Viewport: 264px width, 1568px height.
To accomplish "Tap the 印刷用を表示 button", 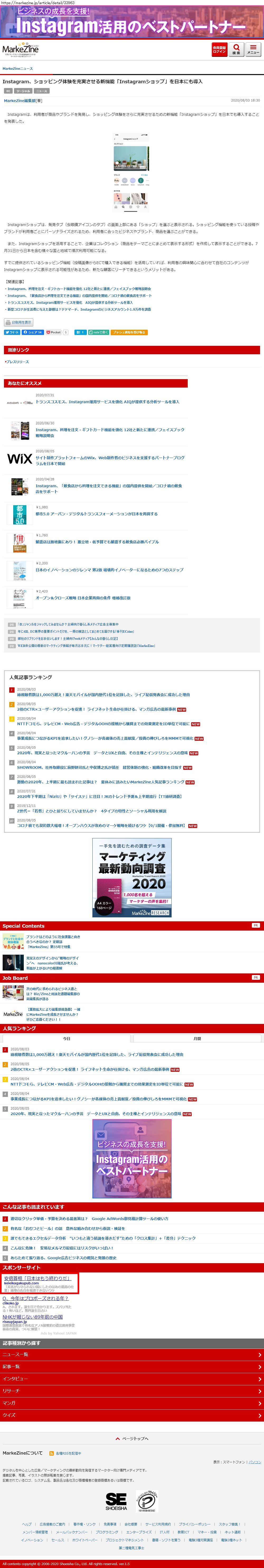I will tap(18, 323).
